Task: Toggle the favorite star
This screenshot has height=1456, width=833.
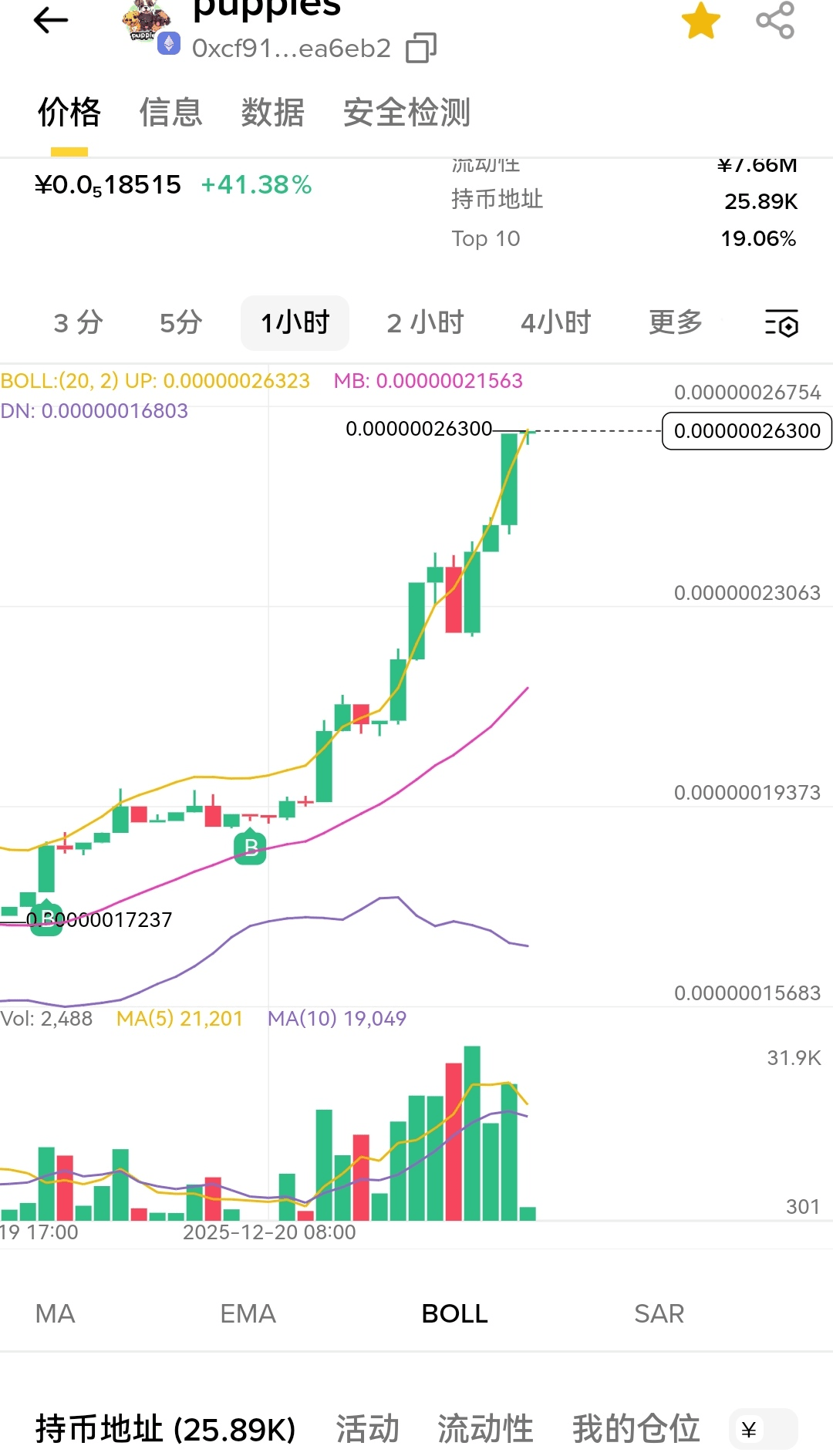Action: [700, 20]
